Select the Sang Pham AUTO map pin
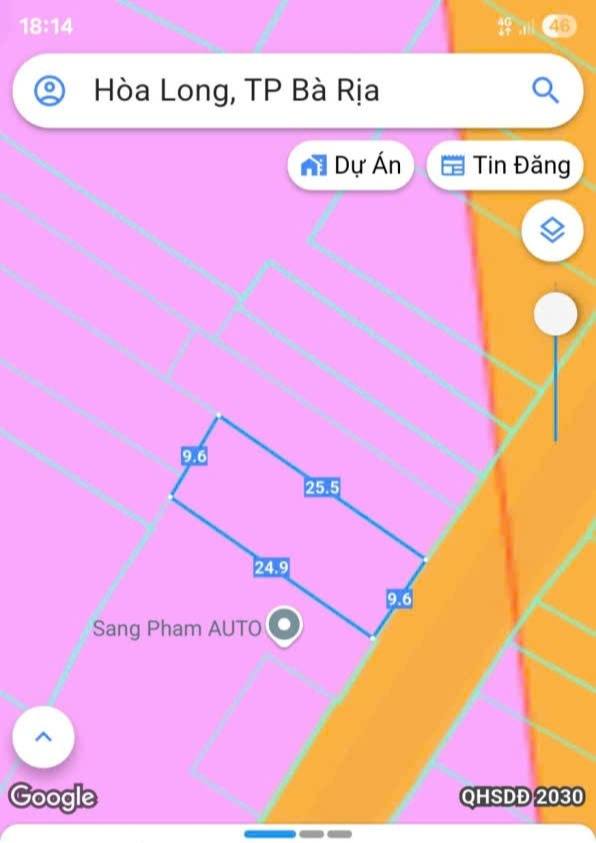Screen dimensions: 596x843 284,627
